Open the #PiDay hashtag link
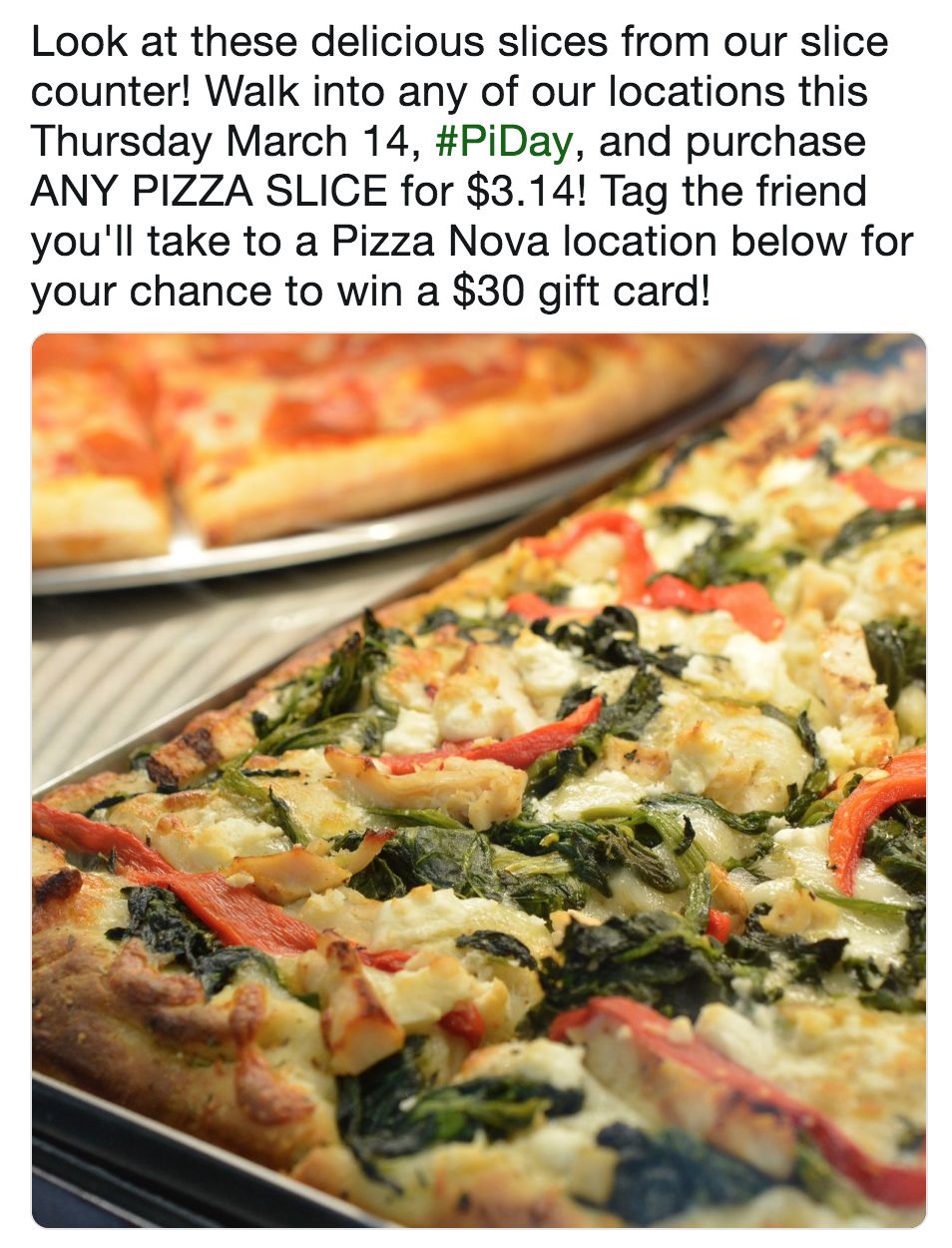Viewport: 952px width, 1248px height. pyautogui.click(x=504, y=142)
